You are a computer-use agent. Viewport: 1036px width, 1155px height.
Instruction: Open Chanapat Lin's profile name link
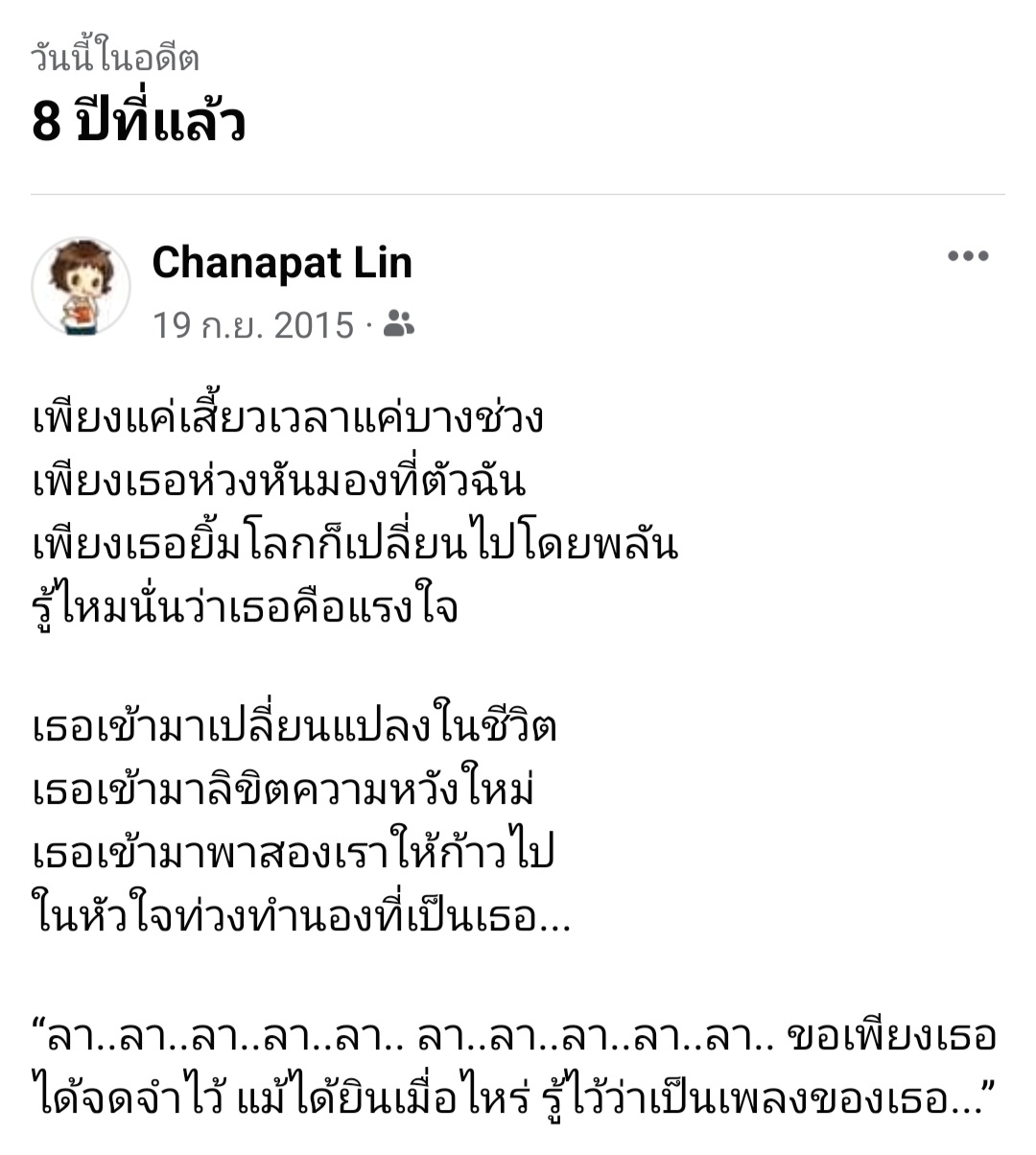tap(282, 263)
